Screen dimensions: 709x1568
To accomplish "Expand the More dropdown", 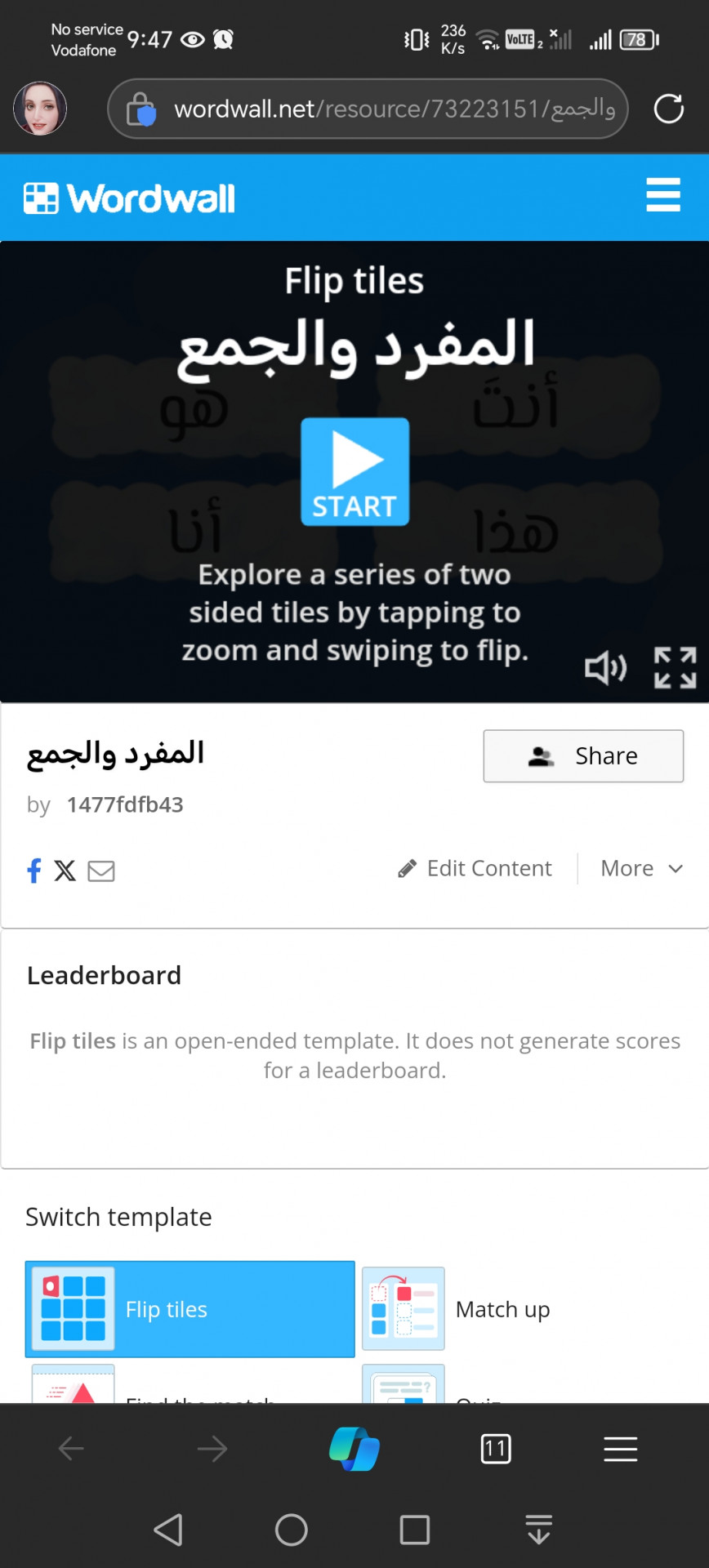I will coord(641,868).
